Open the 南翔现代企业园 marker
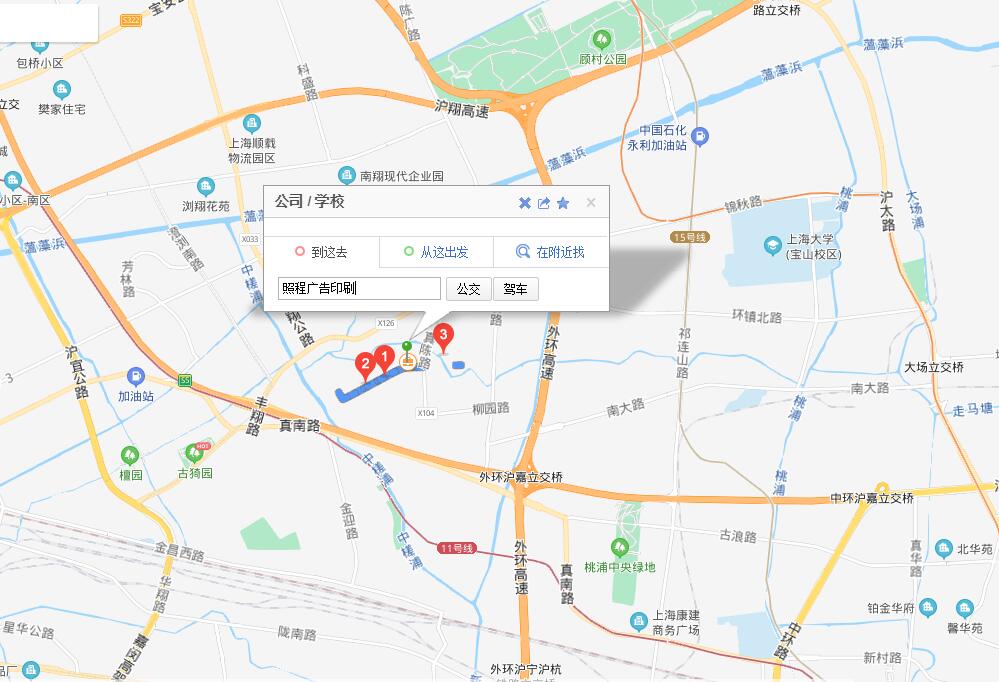 (x=347, y=175)
